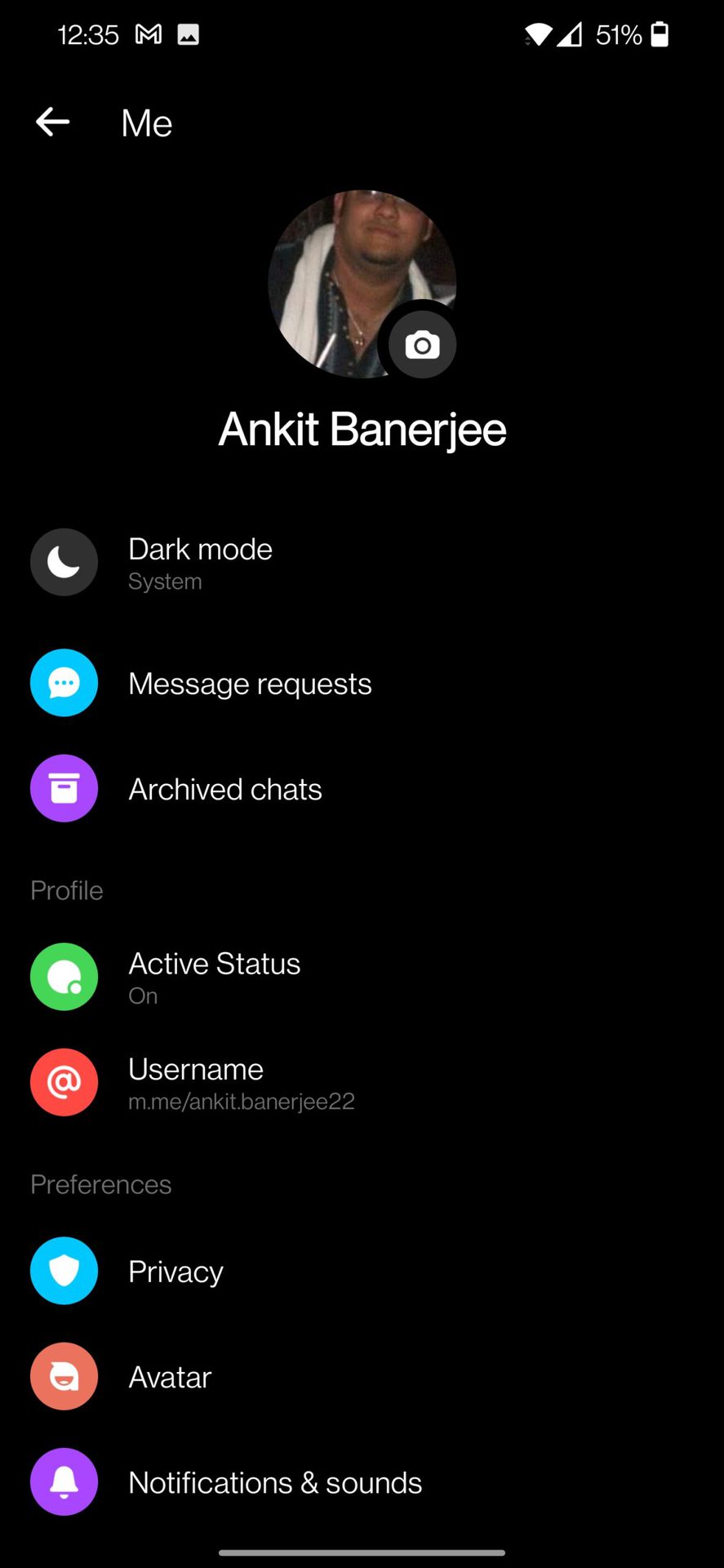Open Dark mode settings
The image size is (724, 1568).
coord(200,563)
